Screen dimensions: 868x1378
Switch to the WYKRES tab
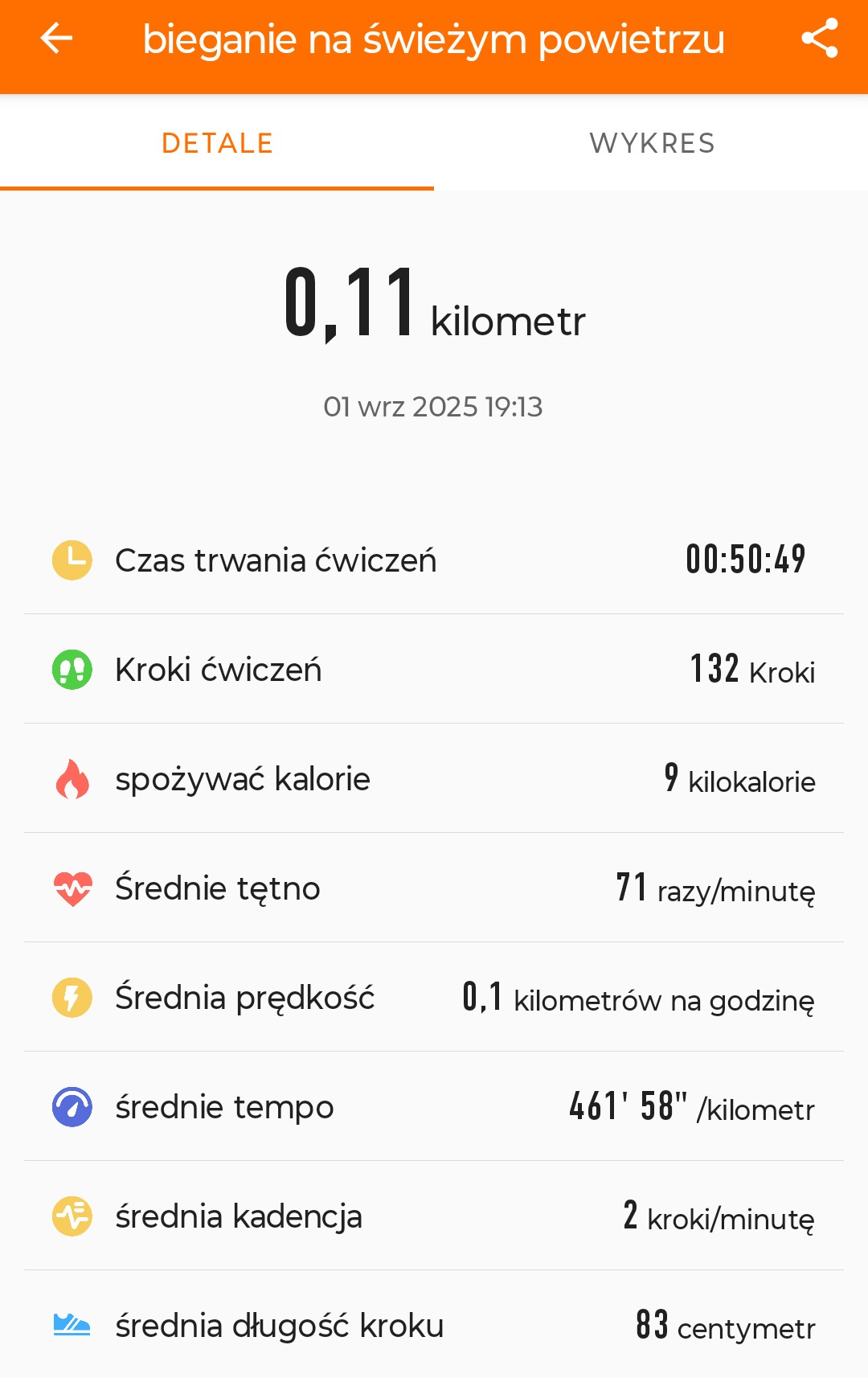(x=651, y=143)
